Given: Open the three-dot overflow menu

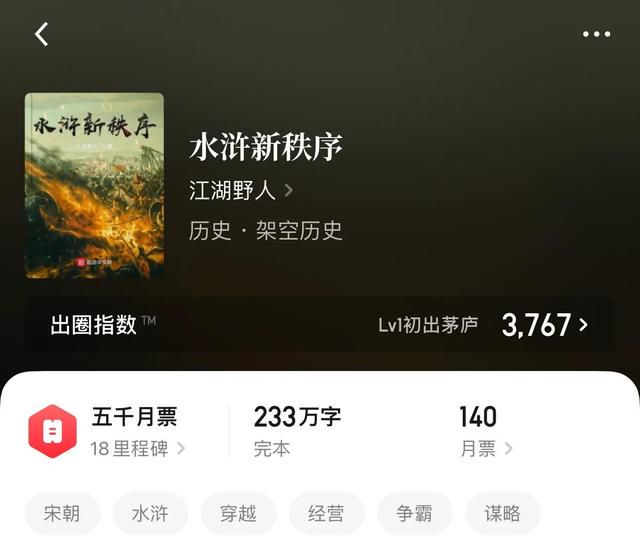Looking at the screenshot, I should click(596, 34).
